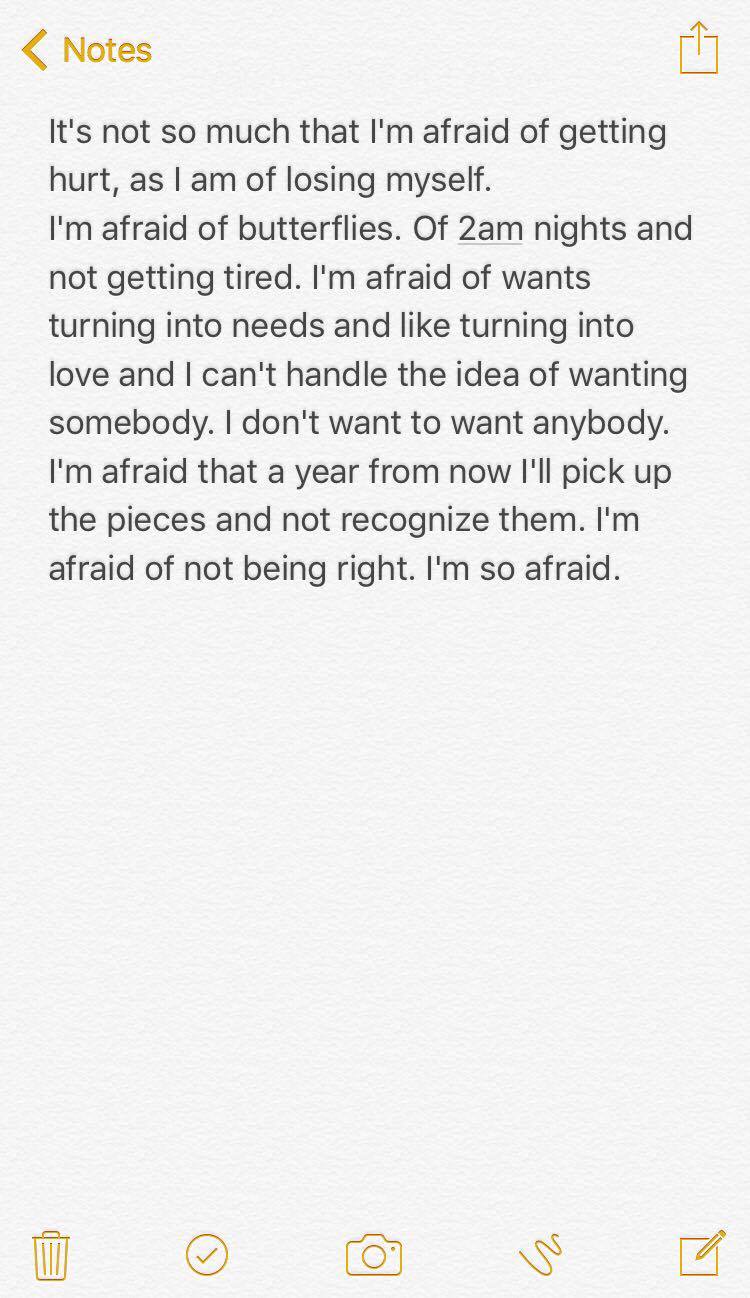
Task: Share this note
Action: point(698,48)
